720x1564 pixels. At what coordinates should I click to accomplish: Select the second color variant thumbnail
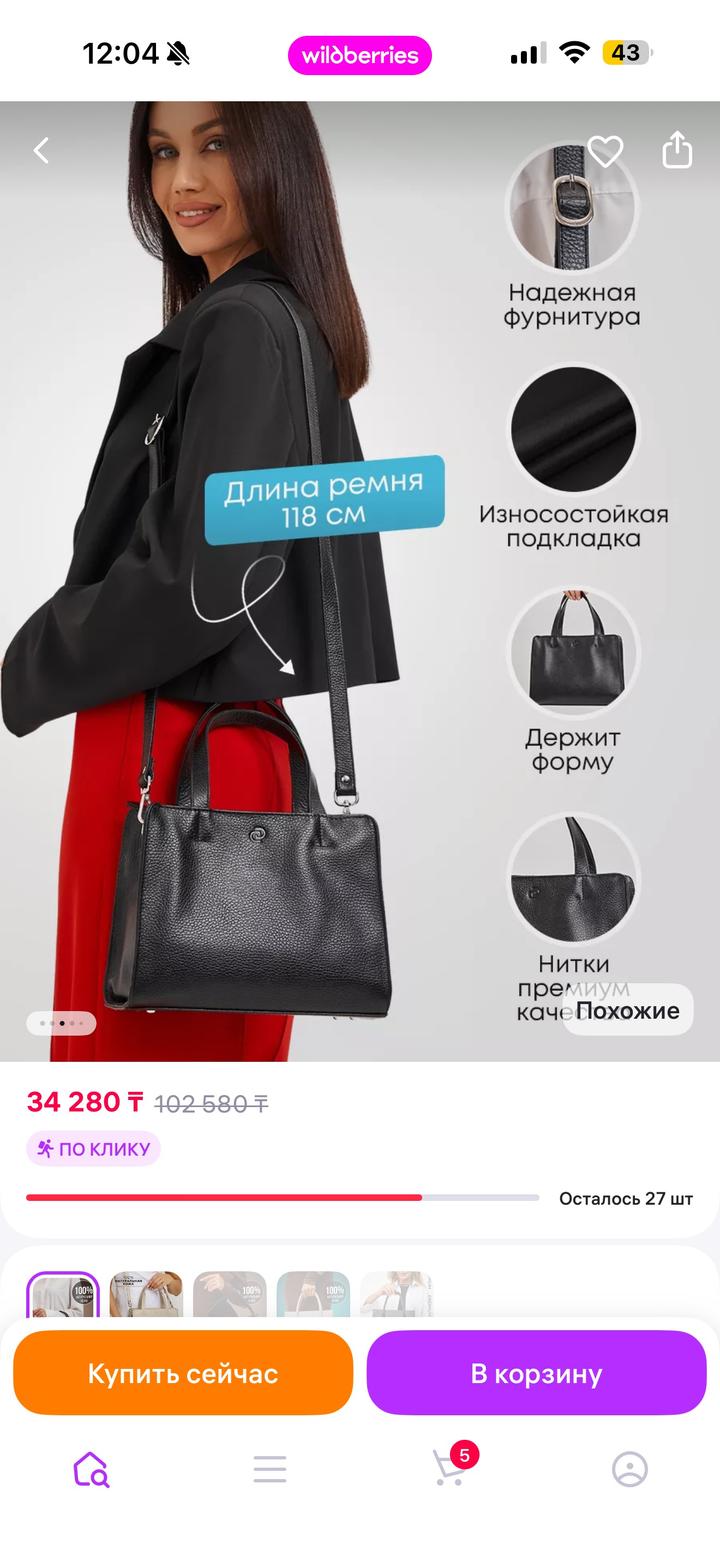coord(146,1296)
